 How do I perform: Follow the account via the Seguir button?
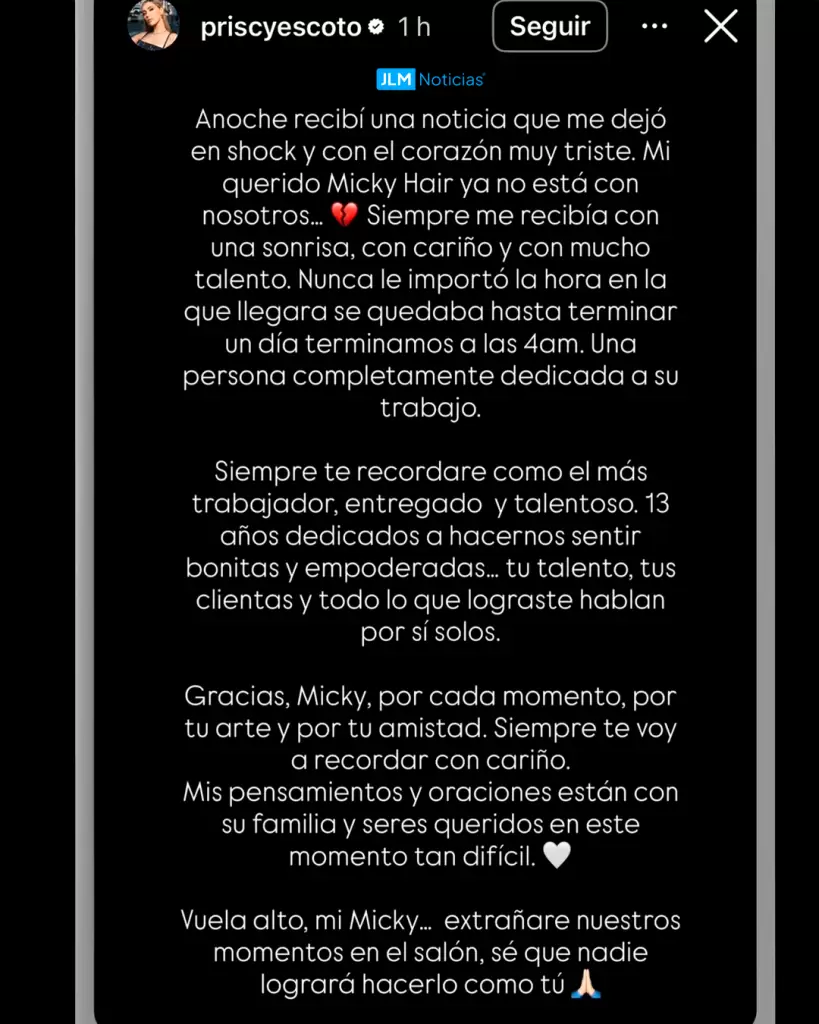(x=549, y=27)
